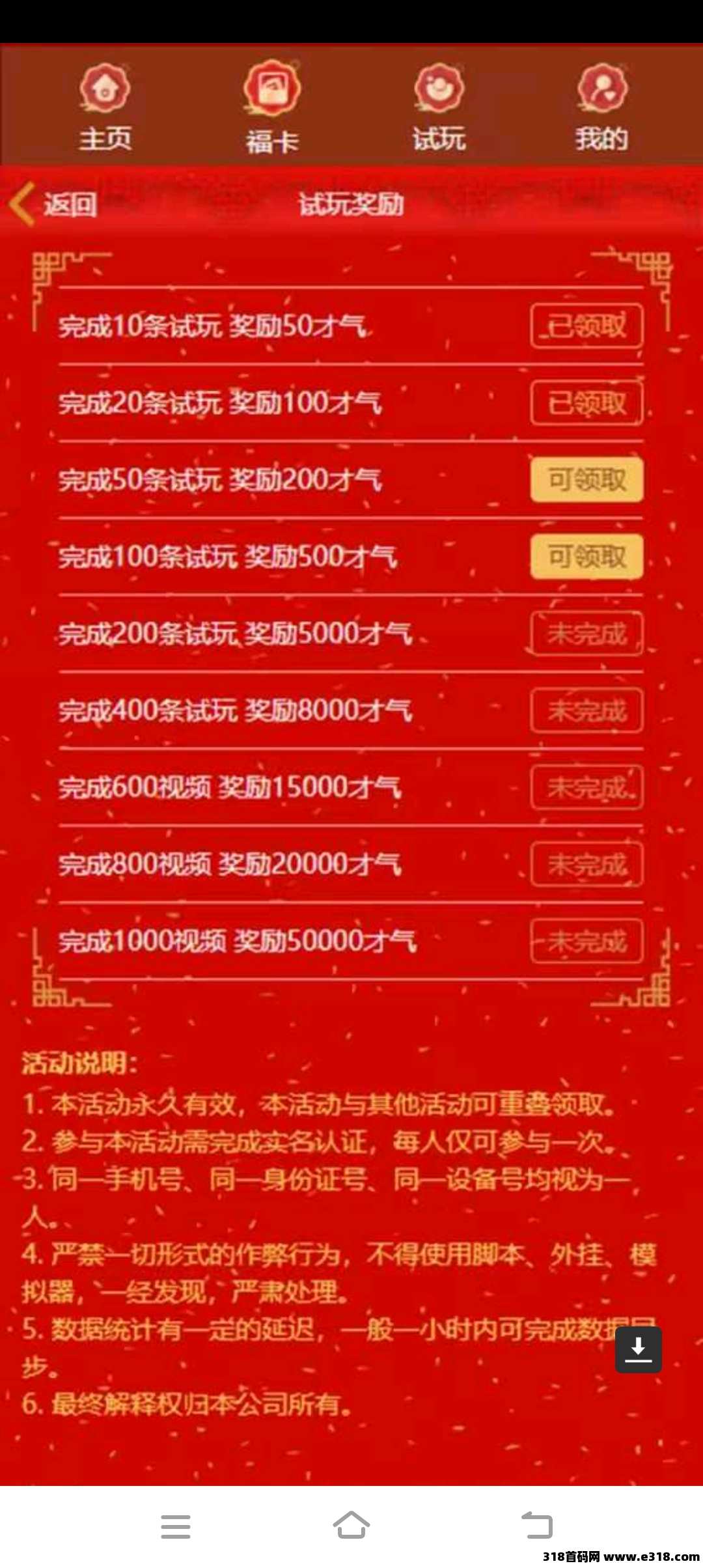
Task: Claim reward for completing 50条试玩
Action: tap(586, 480)
